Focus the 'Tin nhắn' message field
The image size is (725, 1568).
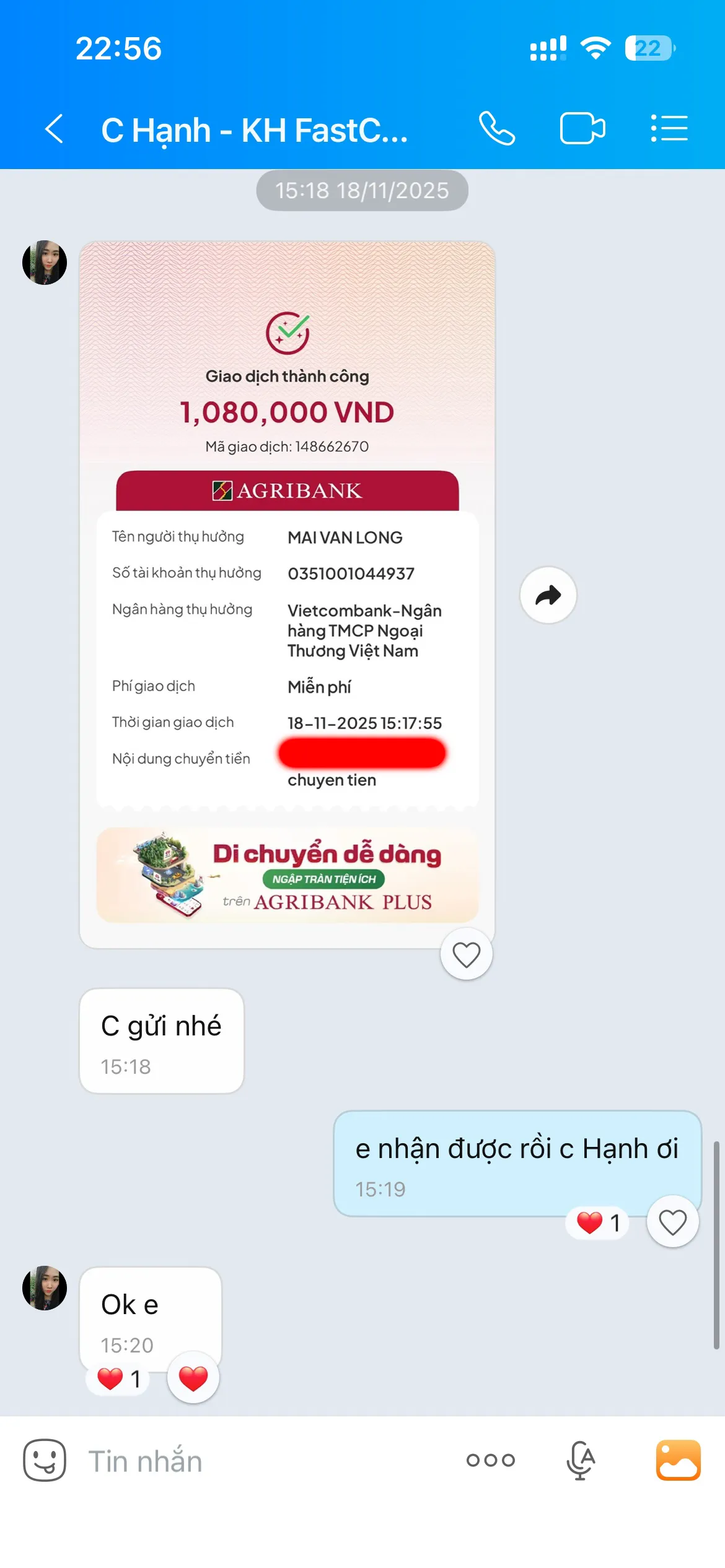click(x=260, y=1461)
